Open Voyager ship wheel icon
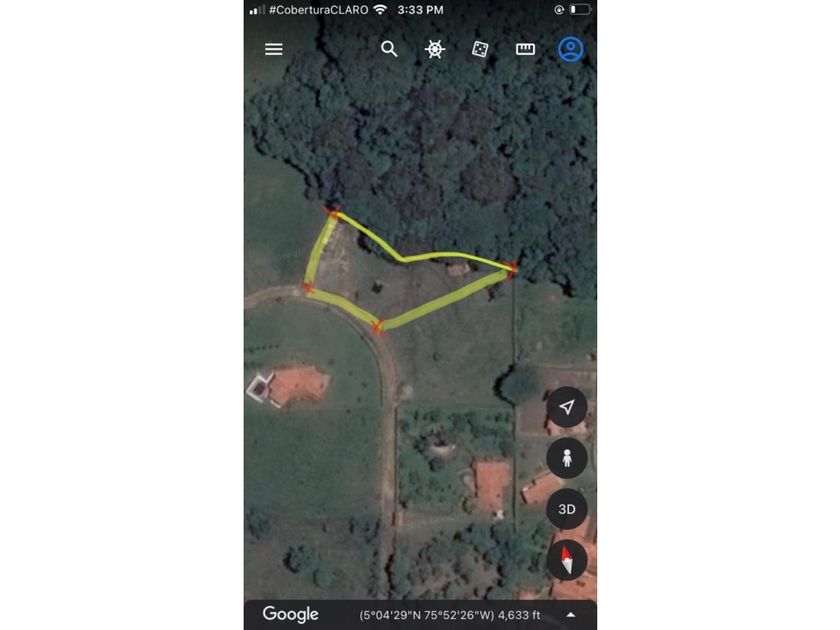 coord(435,49)
